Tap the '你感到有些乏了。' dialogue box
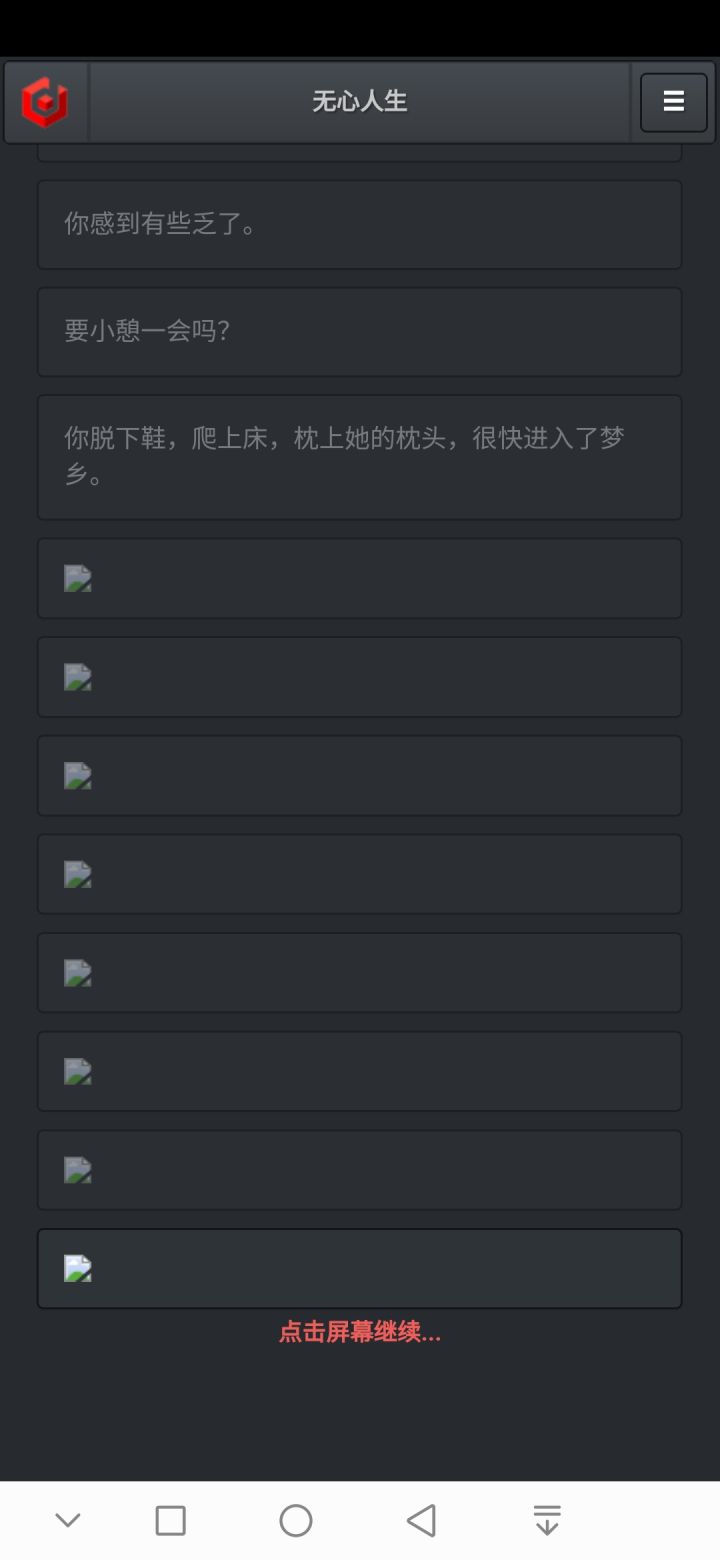The height and width of the screenshot is (1560, 720). click(x=360, y=225)
